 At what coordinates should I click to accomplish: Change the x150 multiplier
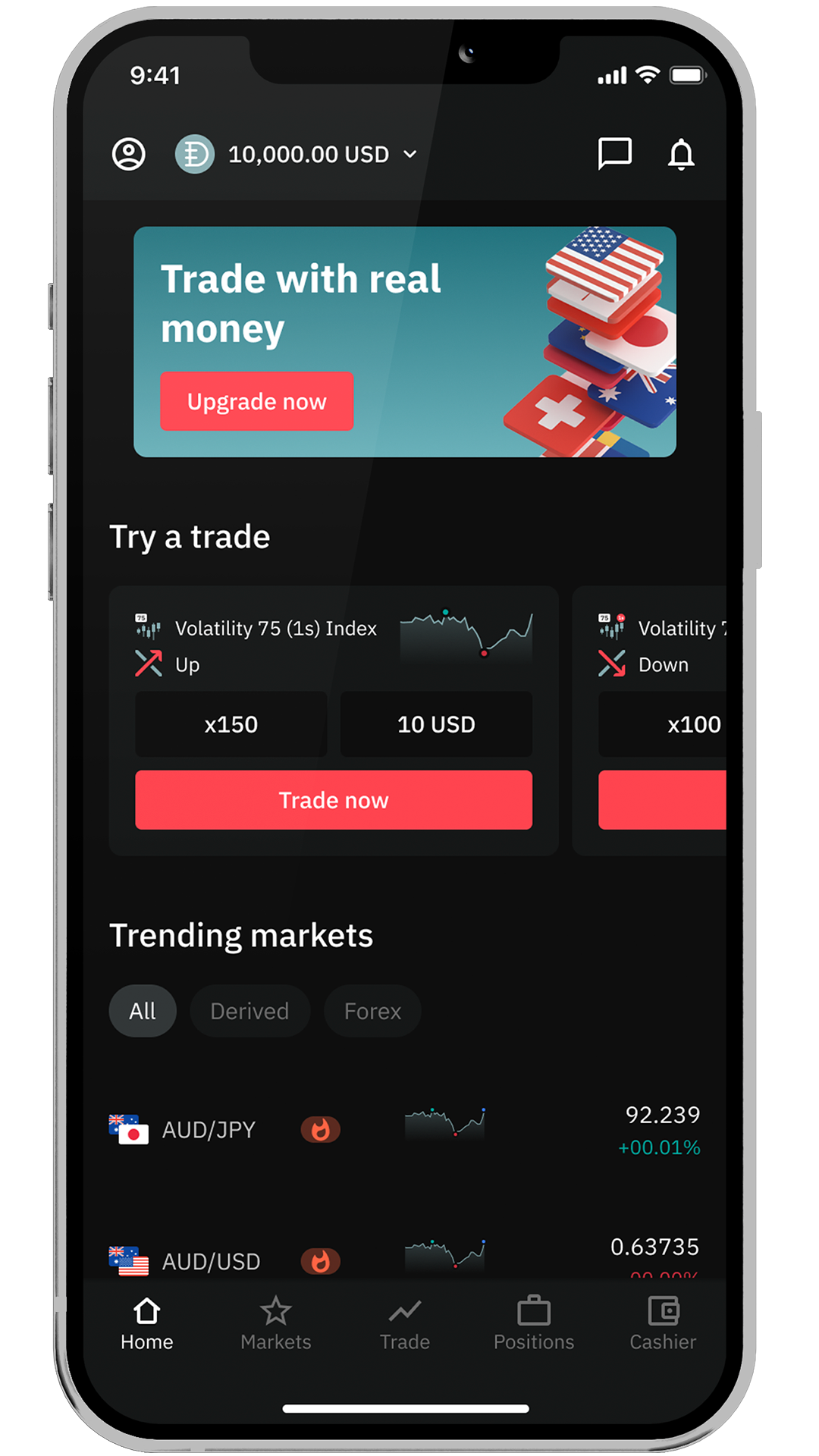point(231,724)
